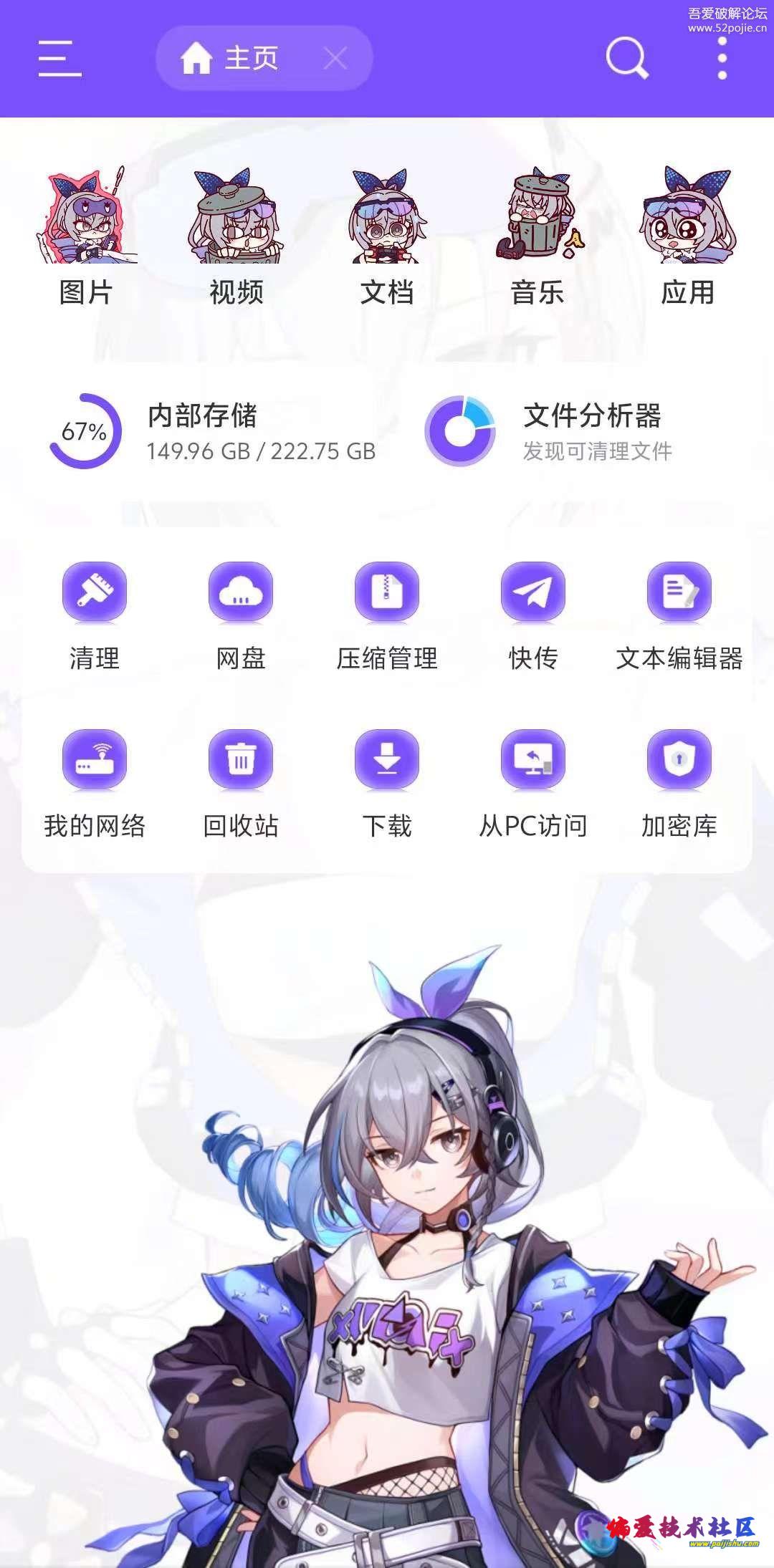Launch the 文本编辑器
Image resolution: width=774 pixels, height=1568 pixels.
pos(679,615)
